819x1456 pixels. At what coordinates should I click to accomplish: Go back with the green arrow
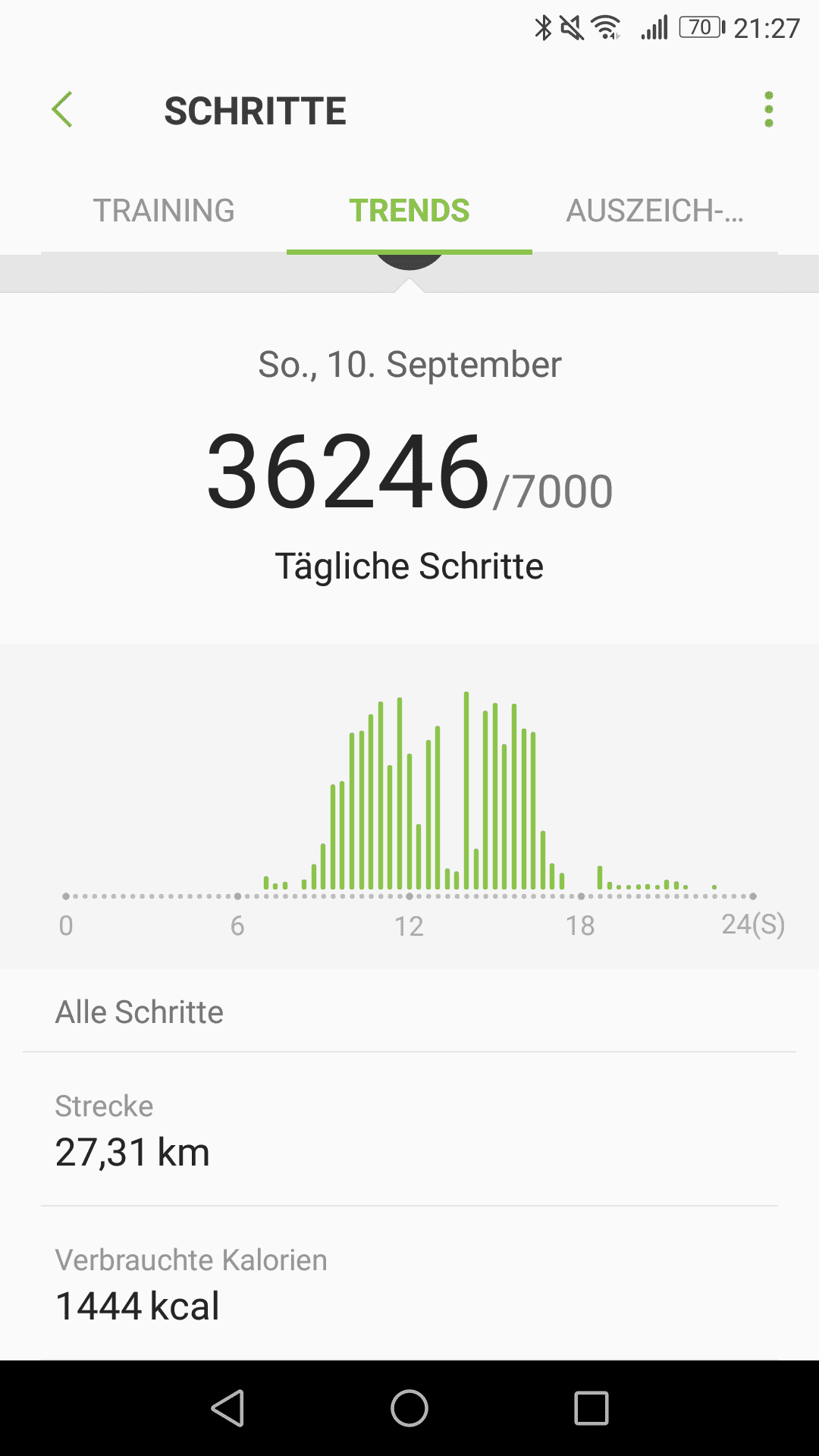click(62, 110)
